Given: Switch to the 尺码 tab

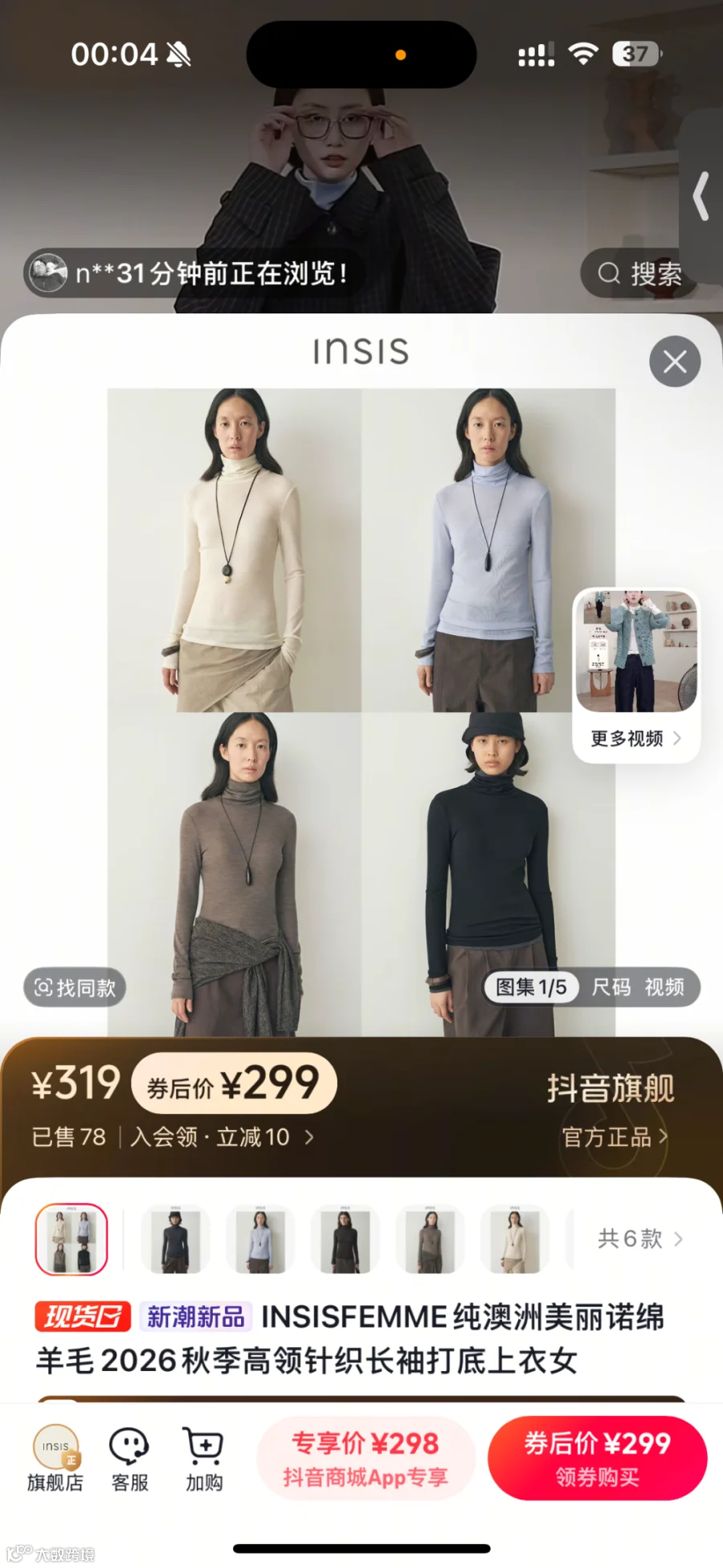Looking at the screenshot, I should 611,987.
